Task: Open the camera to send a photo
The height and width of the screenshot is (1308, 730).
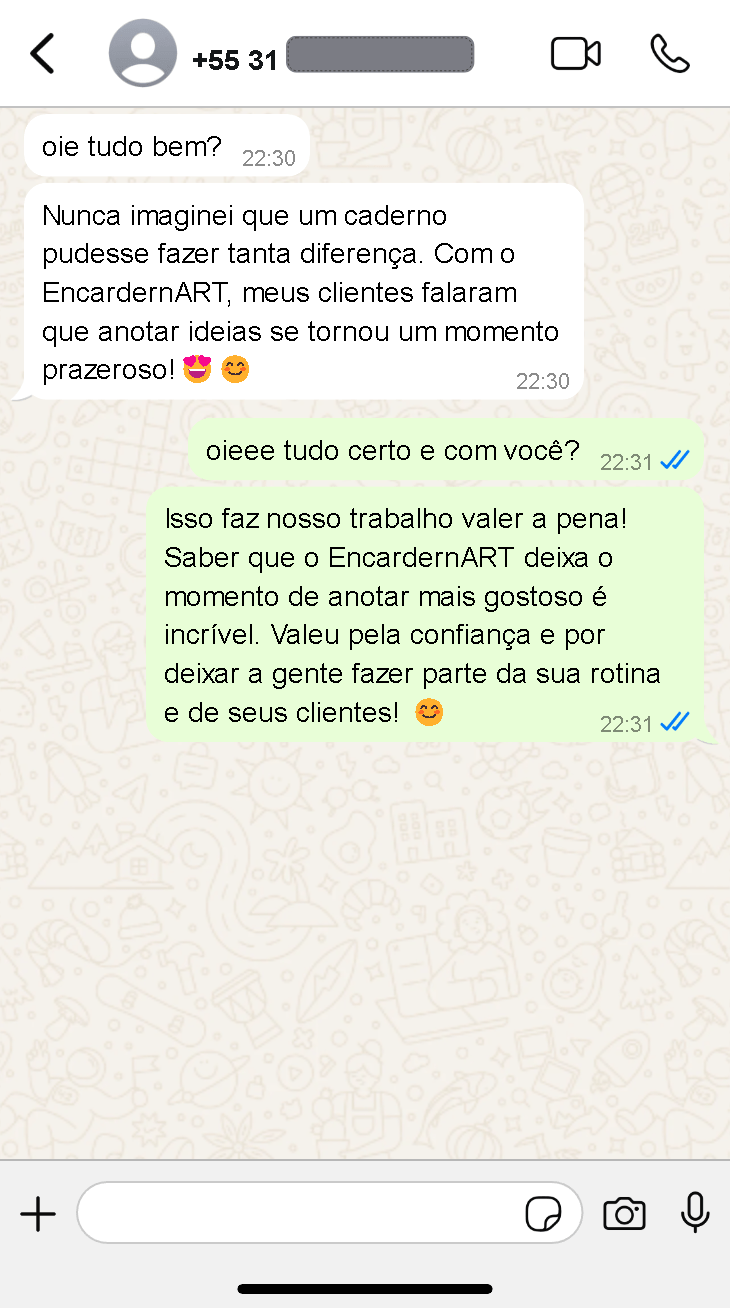Action: click(x=624, y=1213)
